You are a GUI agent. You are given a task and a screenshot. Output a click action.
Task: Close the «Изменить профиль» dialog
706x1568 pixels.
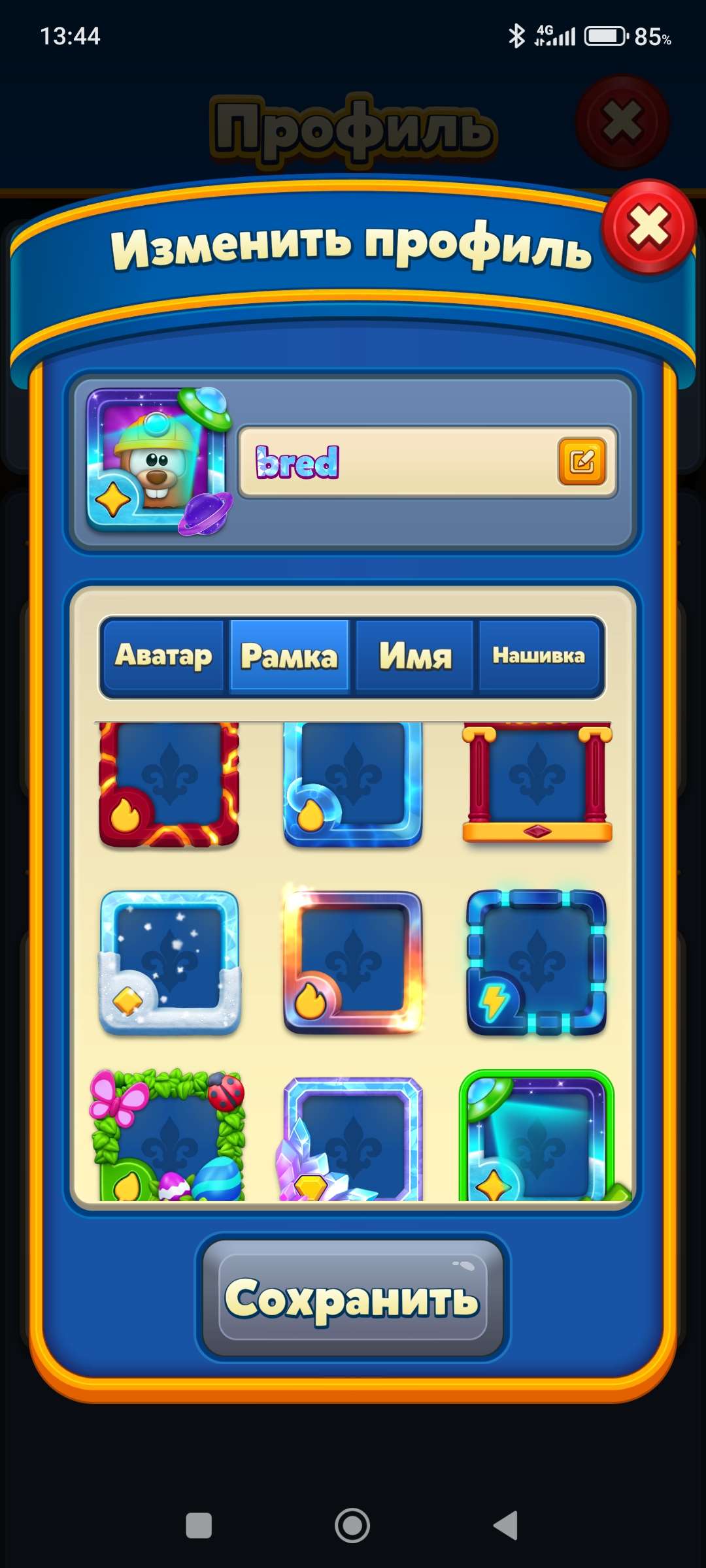point(648,228)
